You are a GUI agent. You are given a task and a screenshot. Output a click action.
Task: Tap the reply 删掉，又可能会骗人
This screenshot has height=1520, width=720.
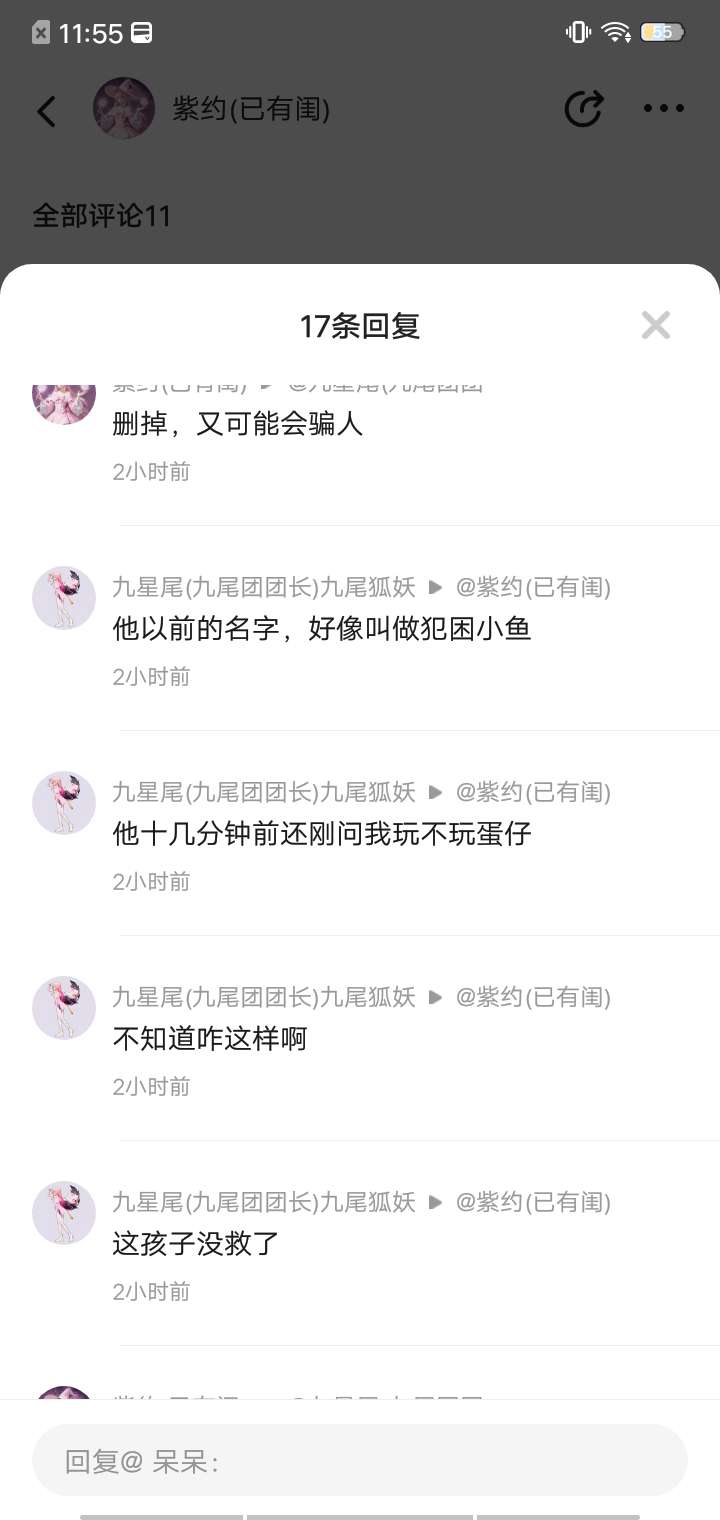(238, 424)
